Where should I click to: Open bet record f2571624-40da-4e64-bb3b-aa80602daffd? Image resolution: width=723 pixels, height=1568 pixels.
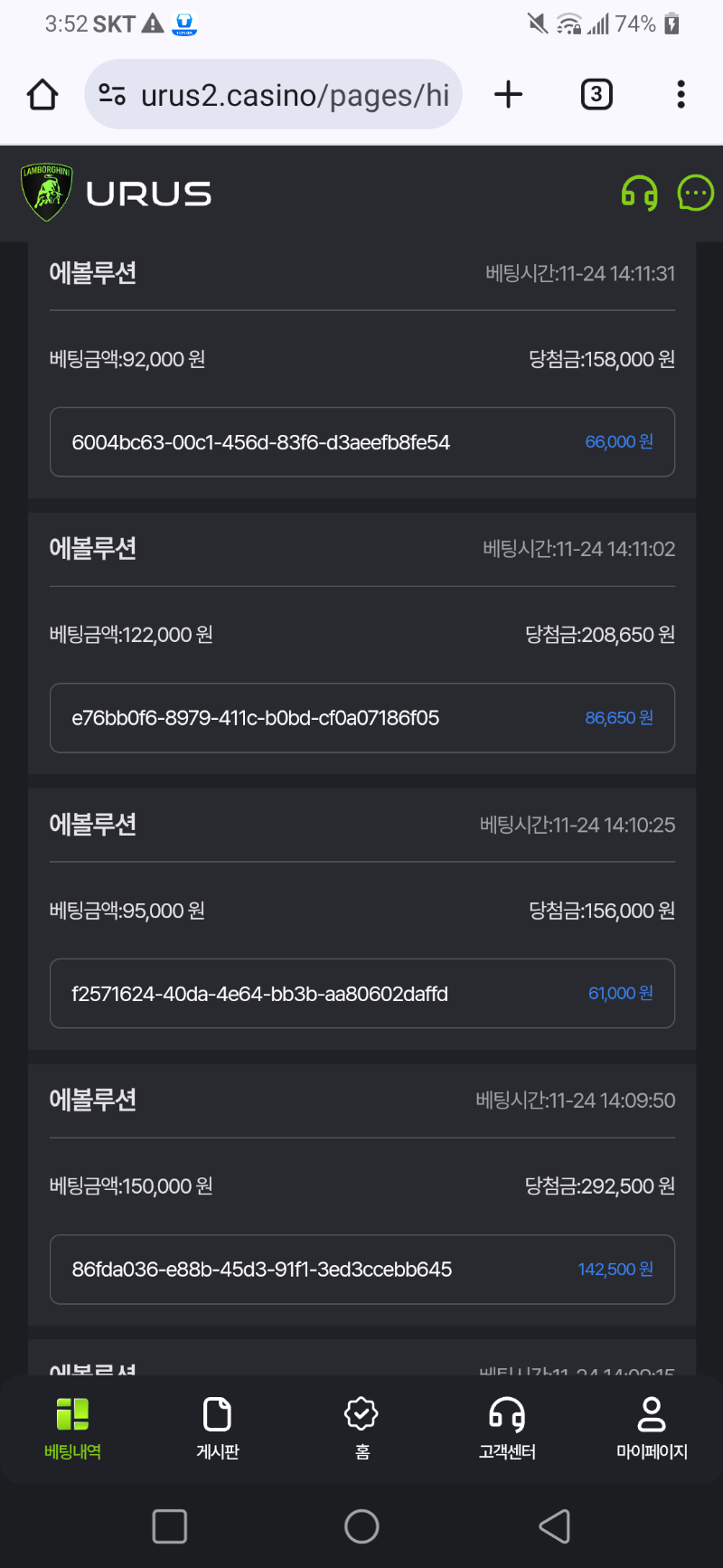[362, 994]
